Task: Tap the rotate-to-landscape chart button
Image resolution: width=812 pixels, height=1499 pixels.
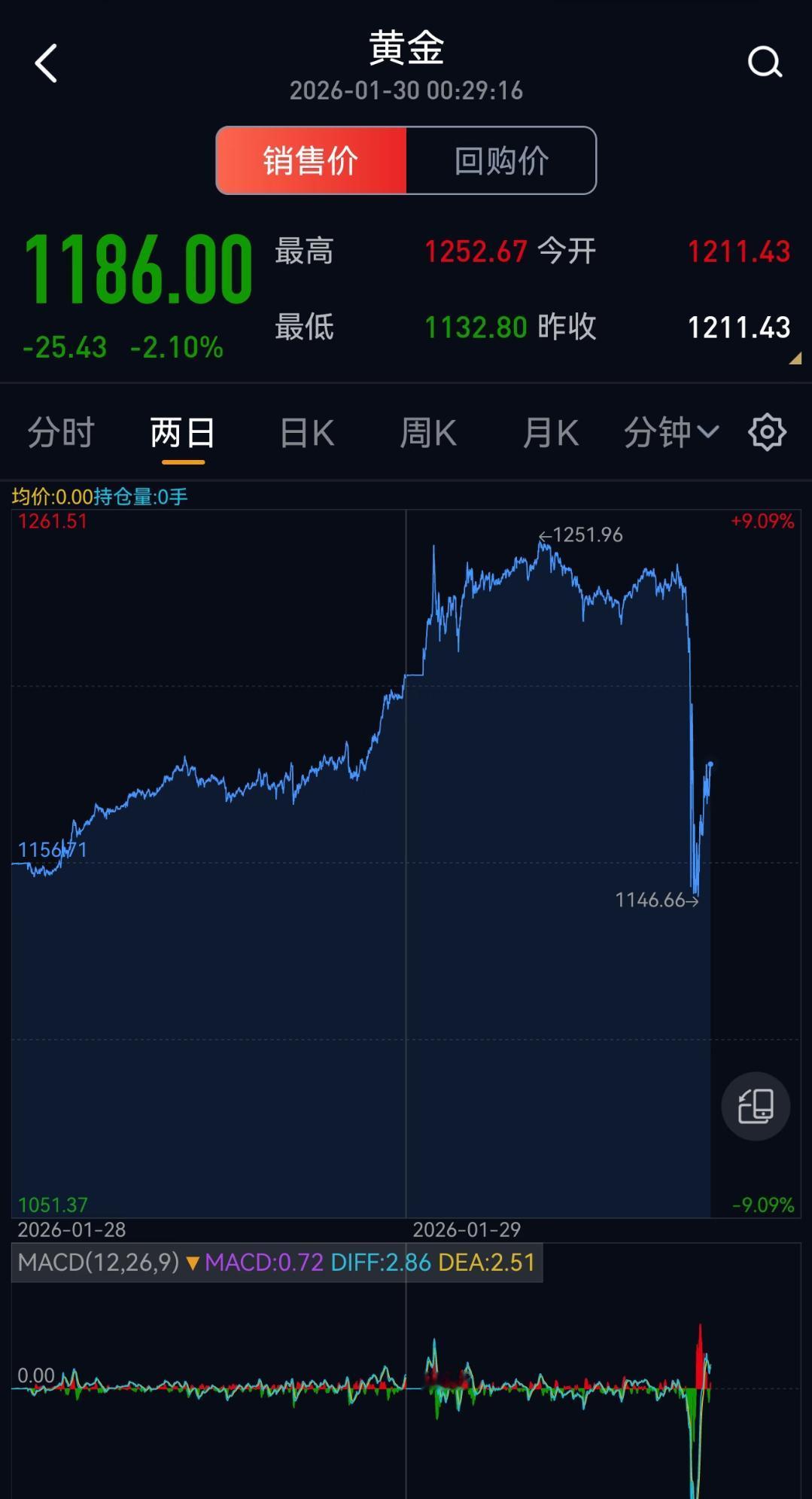Action: tap(756, 1106)
